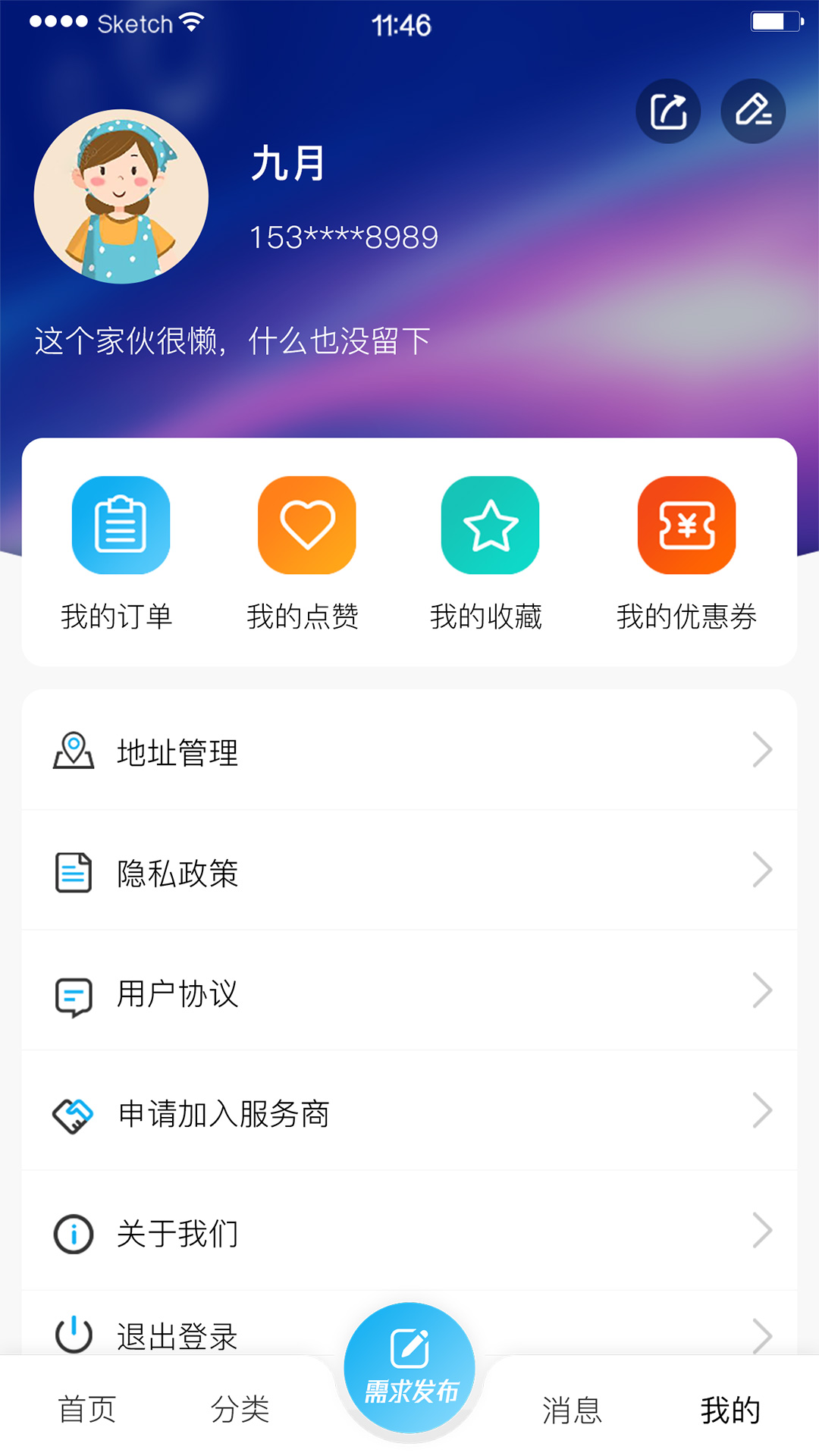Tap the heart-shaped 我的点赞 icon
The width and height of the screenshot is (819, 1456).
point(306,525)
